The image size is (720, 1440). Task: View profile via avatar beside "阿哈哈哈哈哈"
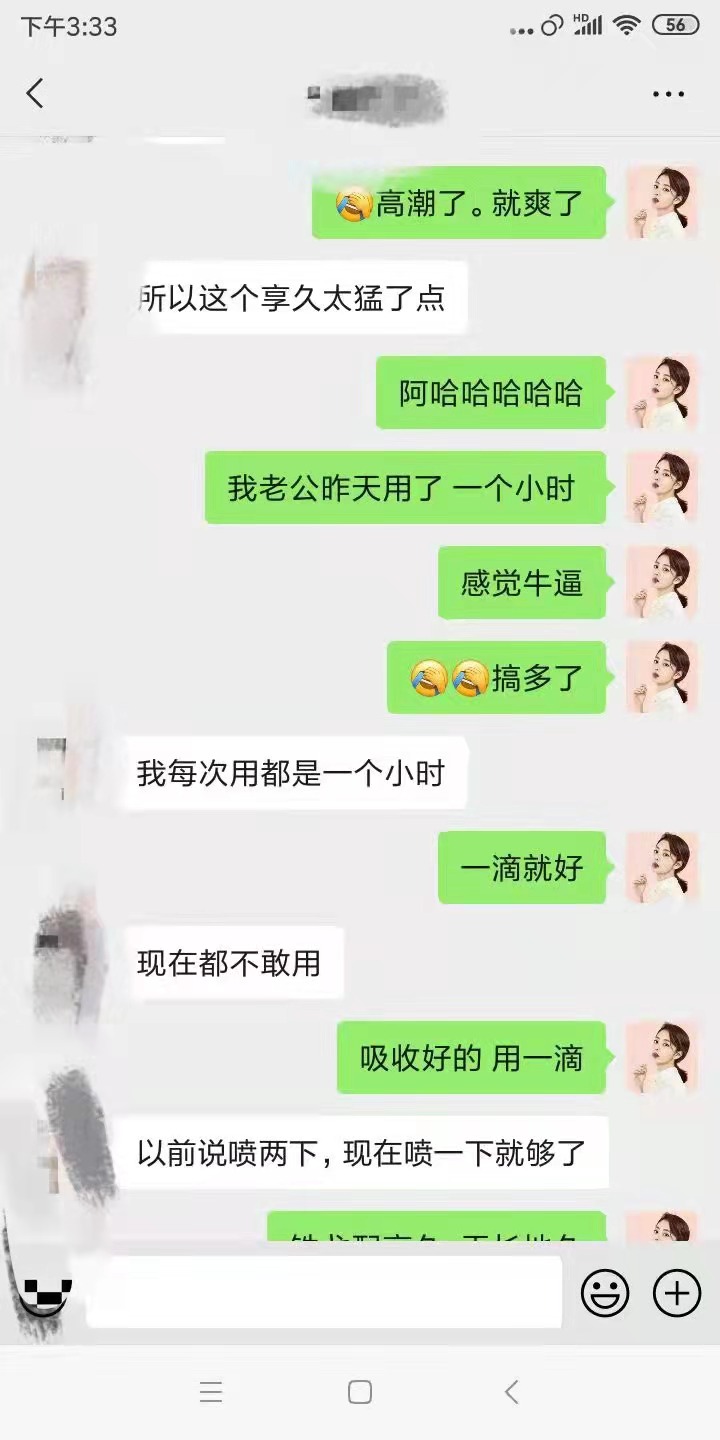(x=662, y=392)
